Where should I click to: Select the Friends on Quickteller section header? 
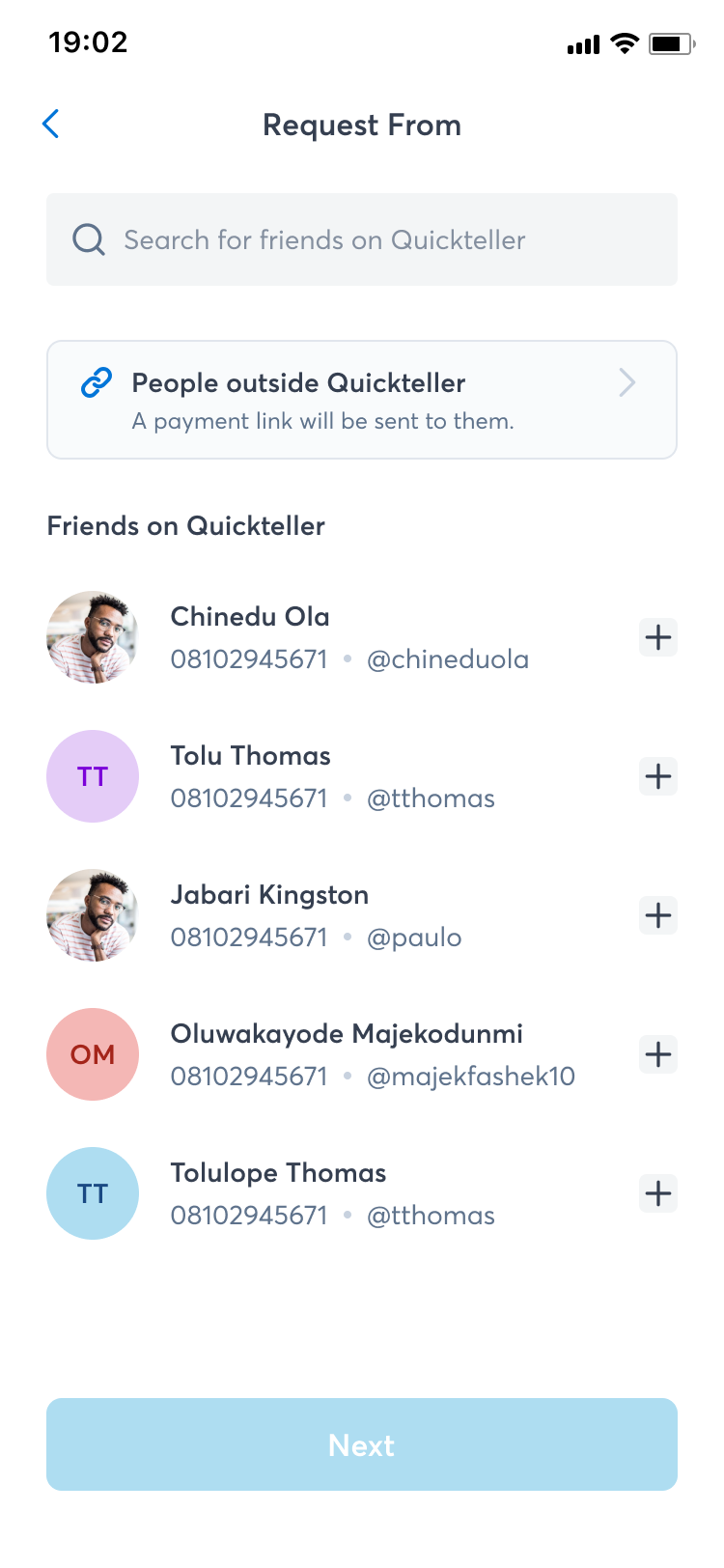pos(185,526)
